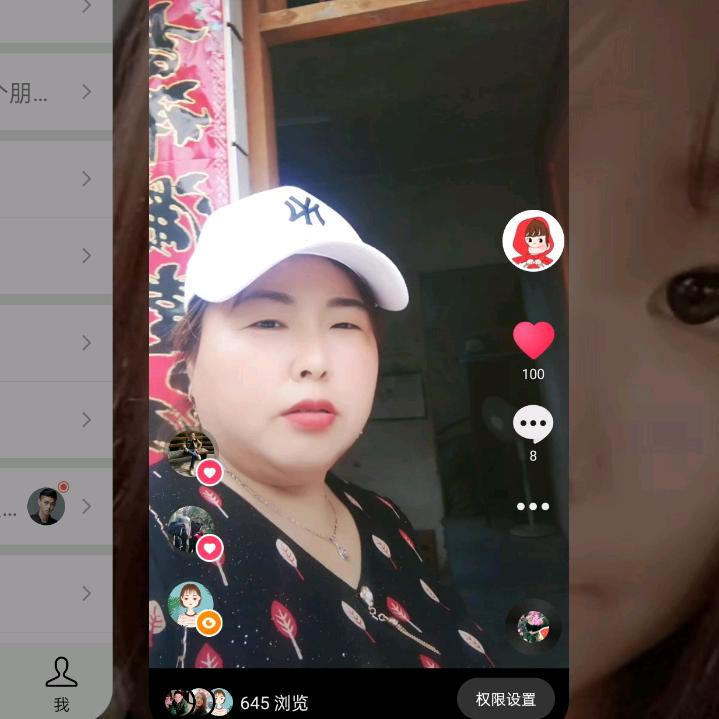Open the comments bubble showing 8

click(x=533, y=424)
